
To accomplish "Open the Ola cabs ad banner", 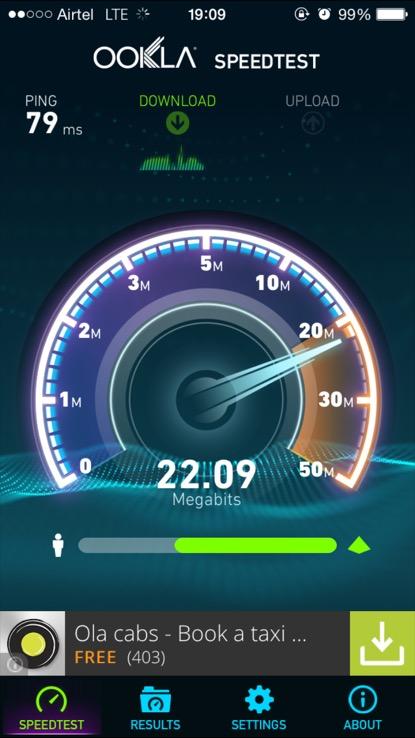I will [x=208, y=643].
